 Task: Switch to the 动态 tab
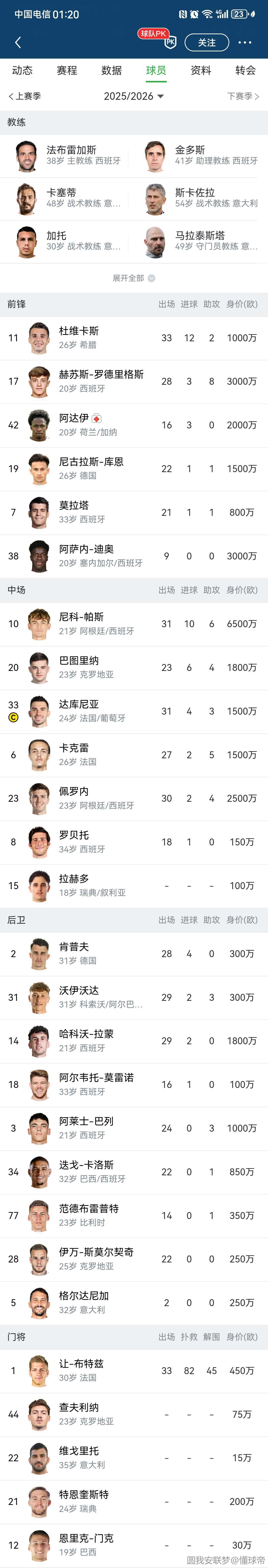pos(23,70)
